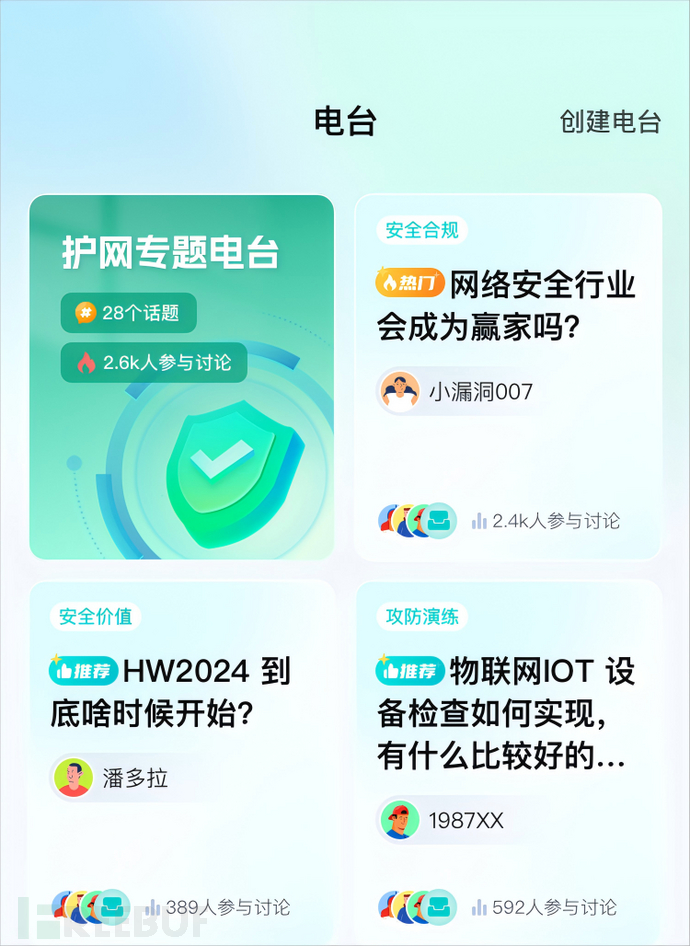Viewport: 690px width, 946px height.
Task: View 潘多拉's profile
Action: (111, 778)
